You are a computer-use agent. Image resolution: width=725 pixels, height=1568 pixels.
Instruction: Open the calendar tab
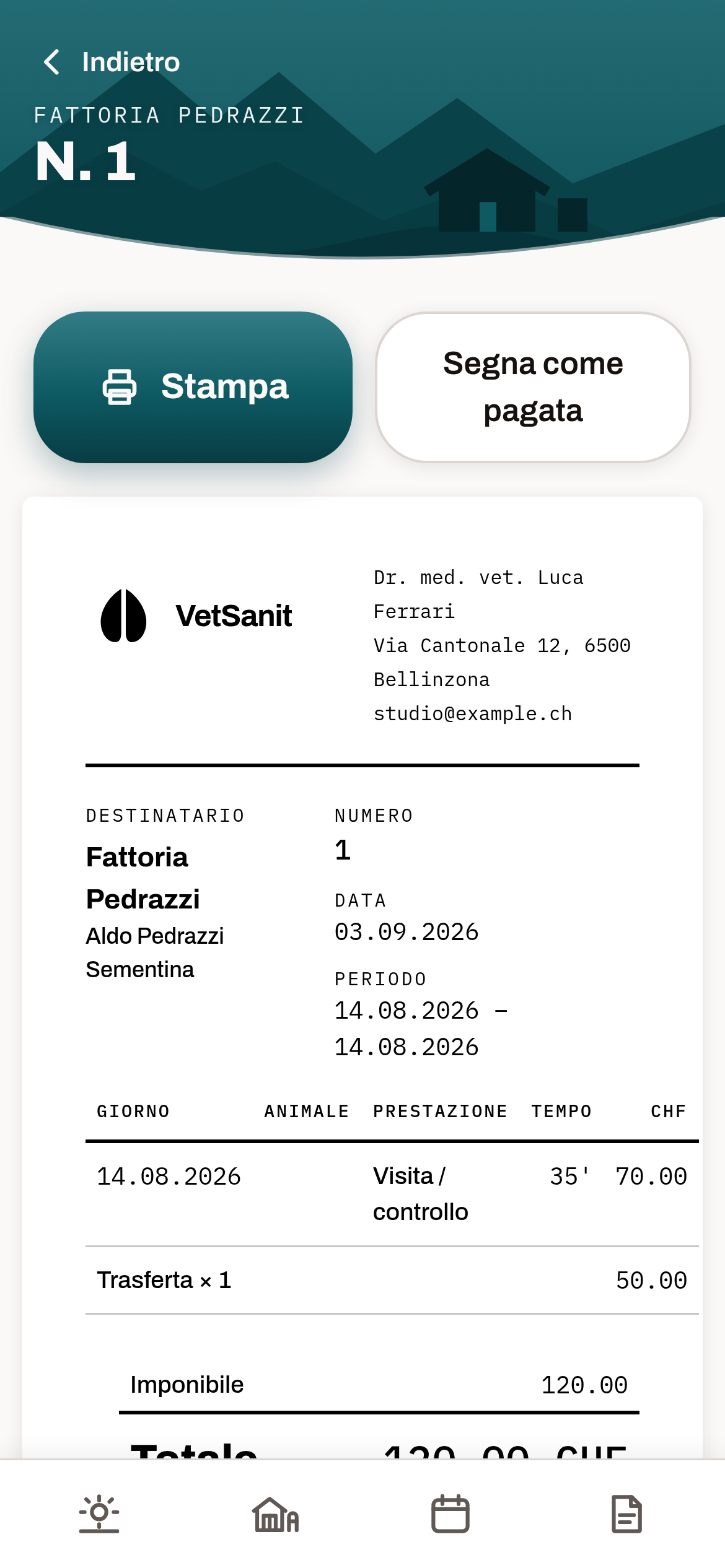(x=450, y=1514)
